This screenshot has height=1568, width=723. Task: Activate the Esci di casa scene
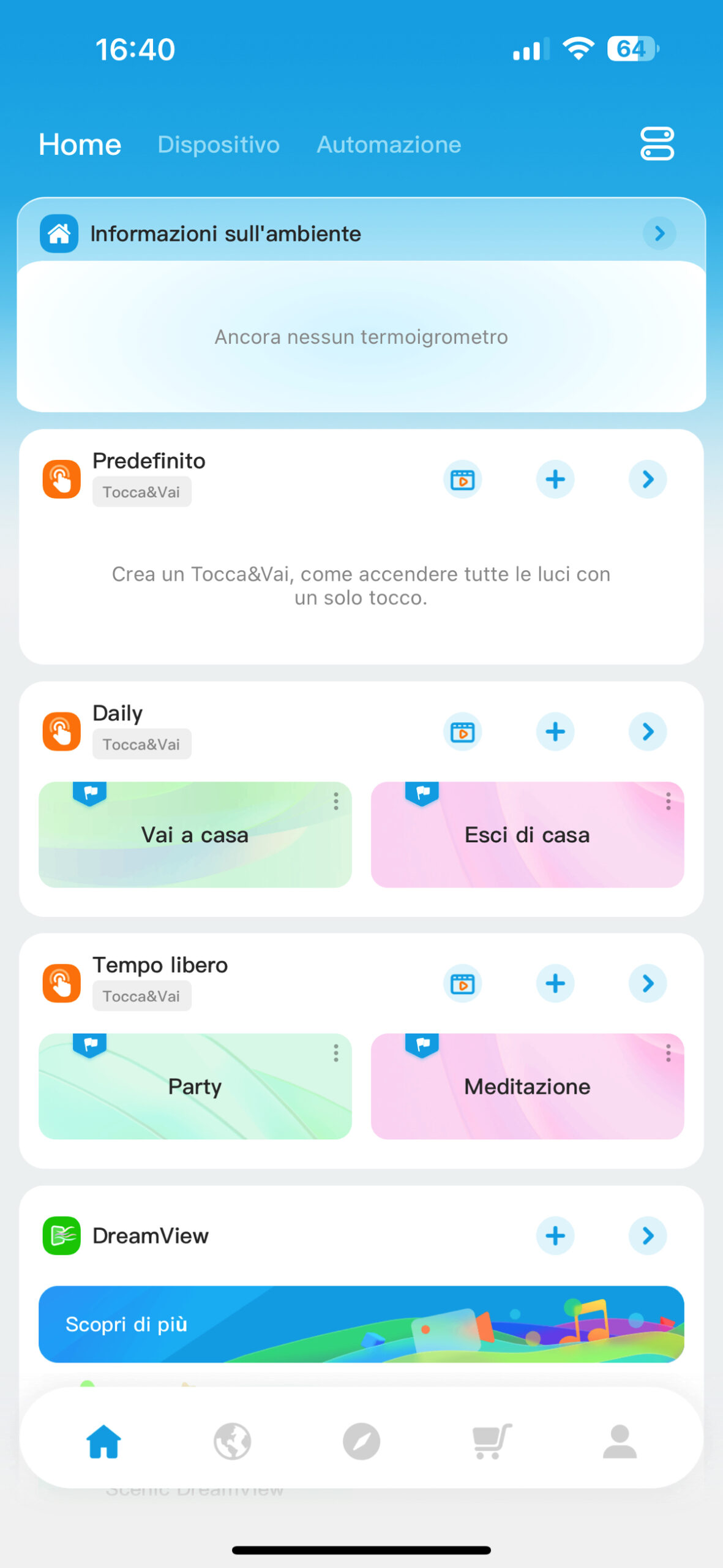(526, 835)
